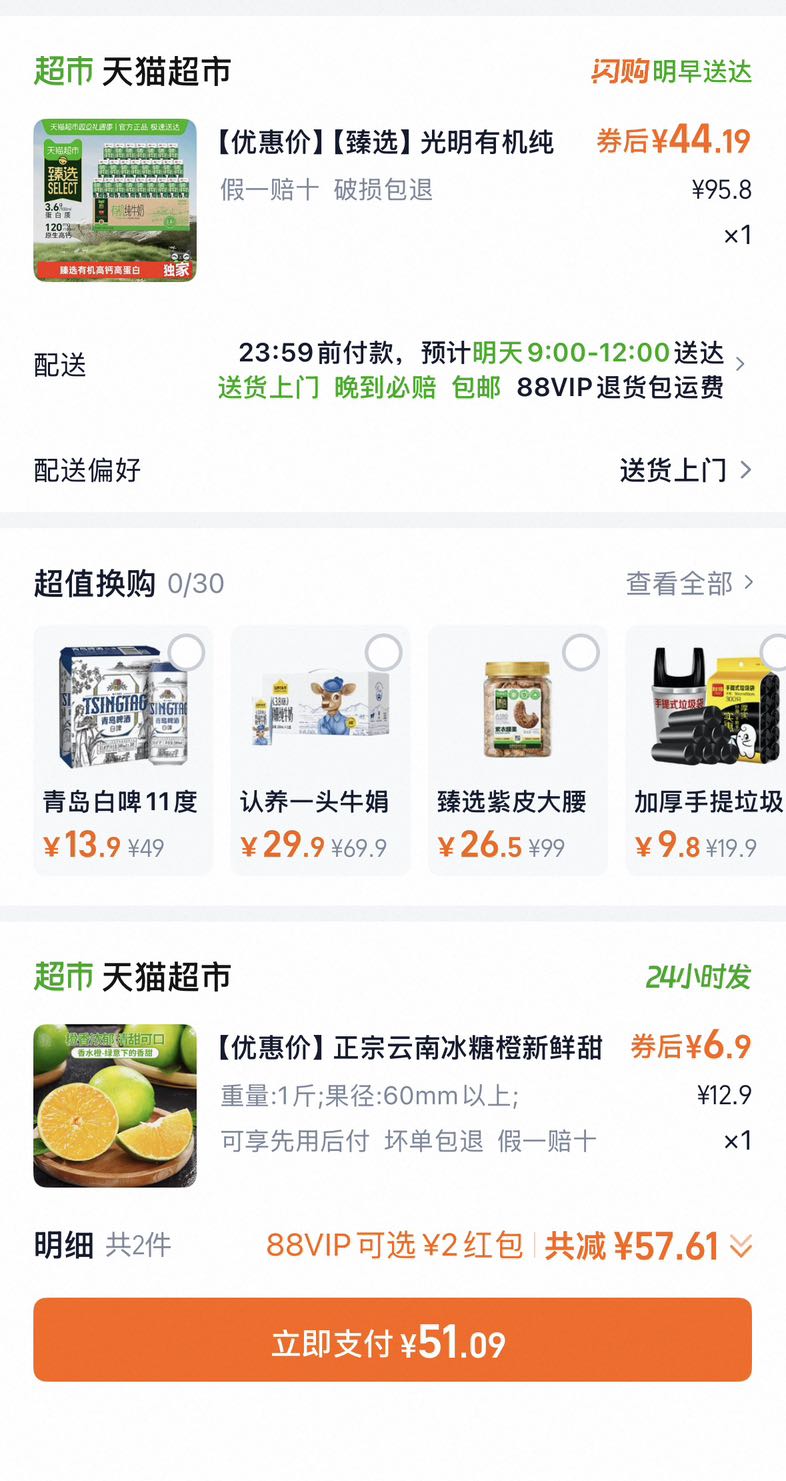Viewport: 786px width, 1481px height.
Task: Select the 认养一头牛 add-on checkbox
Action: click(x=384, y=653)
